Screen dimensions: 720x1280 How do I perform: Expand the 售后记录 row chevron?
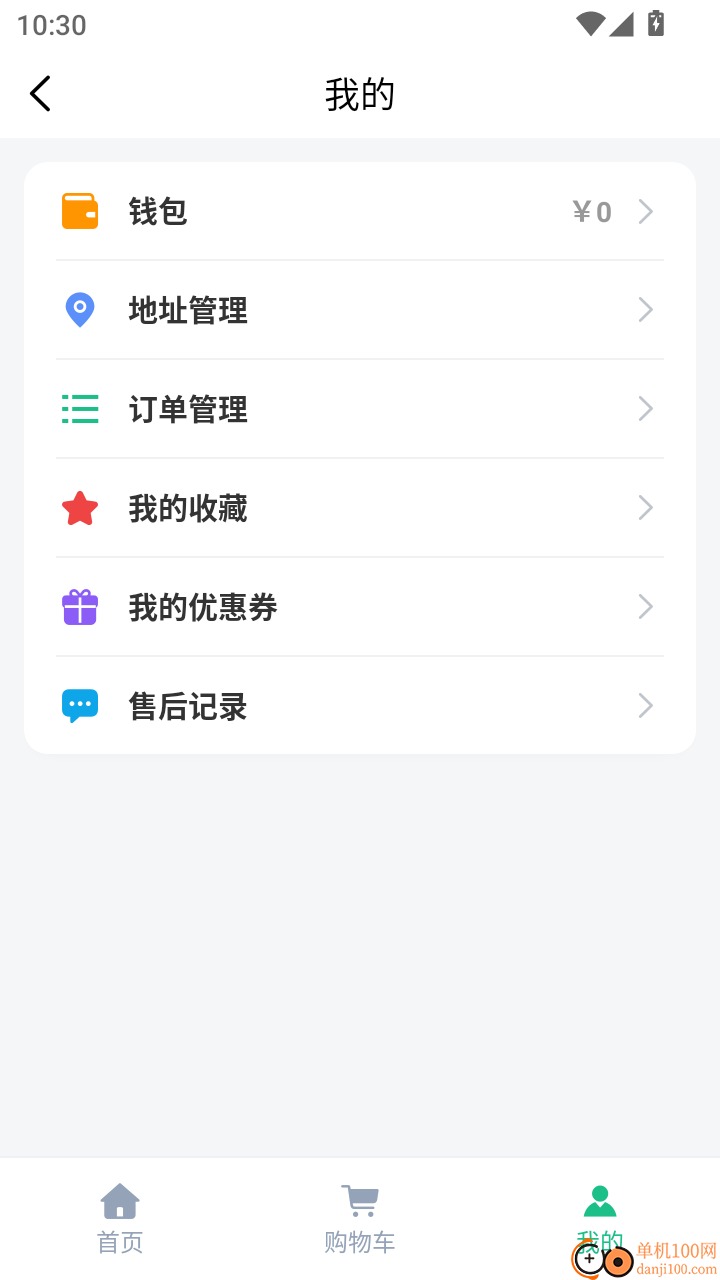click(645, 706)
